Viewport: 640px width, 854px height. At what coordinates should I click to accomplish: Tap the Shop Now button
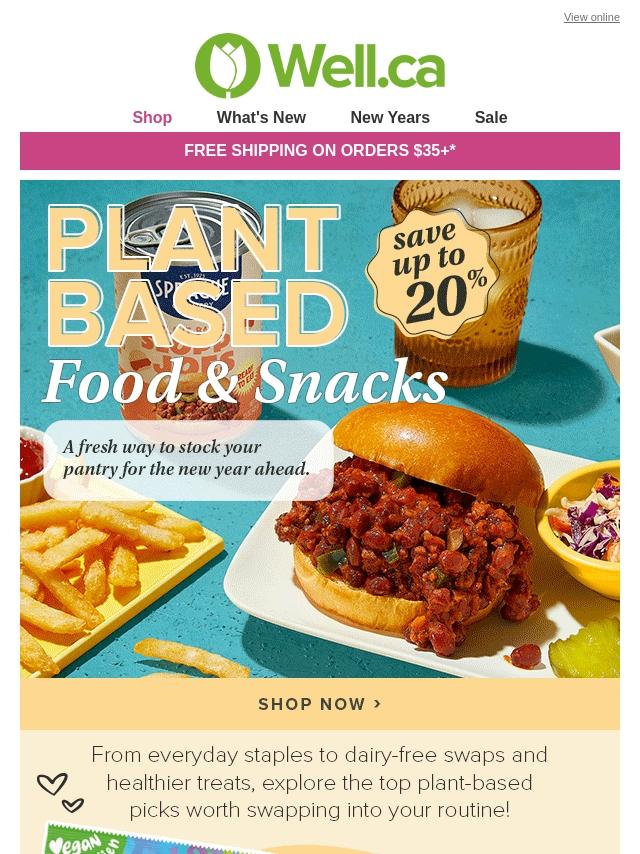point(320,704)
